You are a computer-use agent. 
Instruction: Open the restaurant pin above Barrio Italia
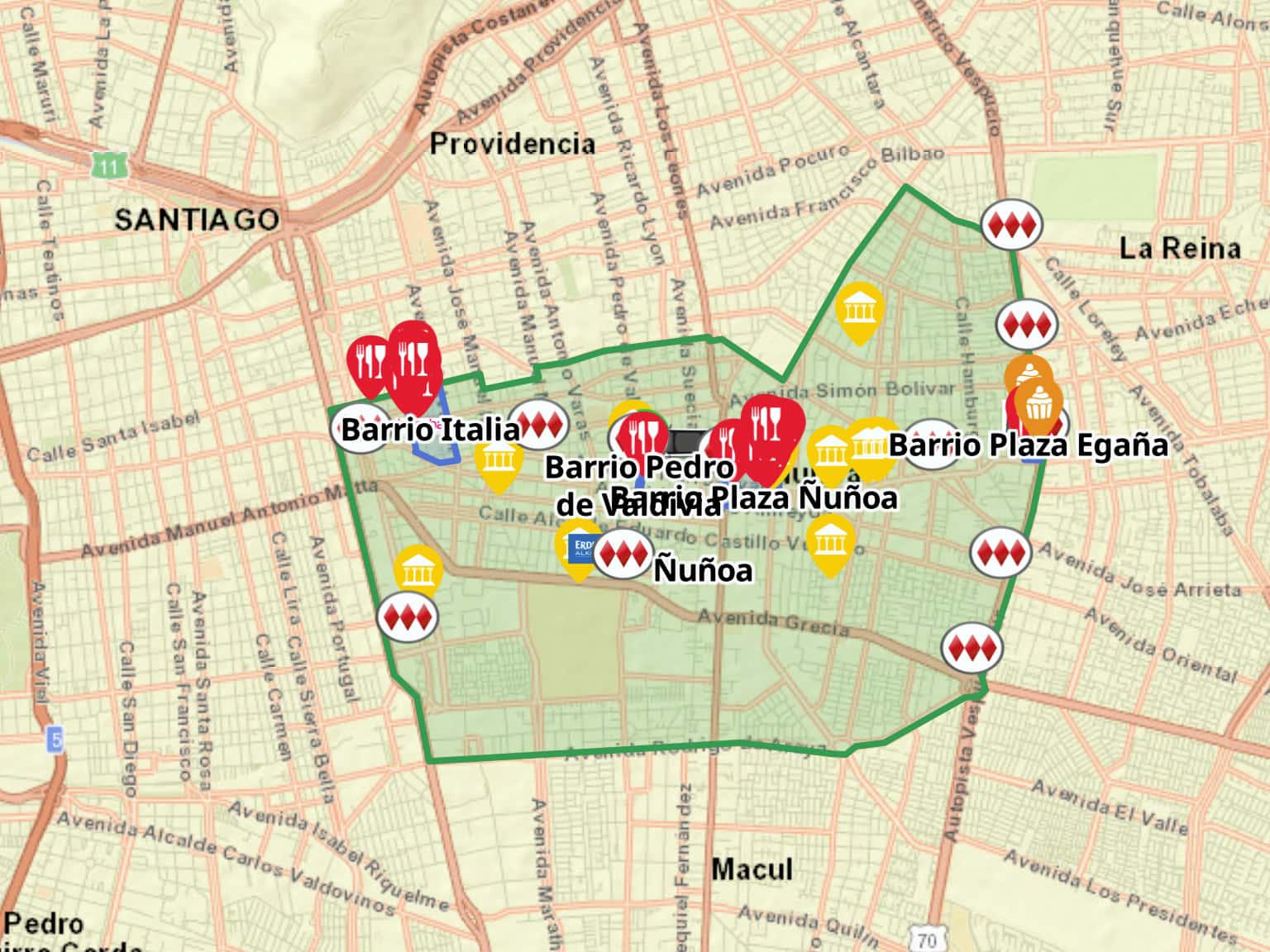[413, 360]
